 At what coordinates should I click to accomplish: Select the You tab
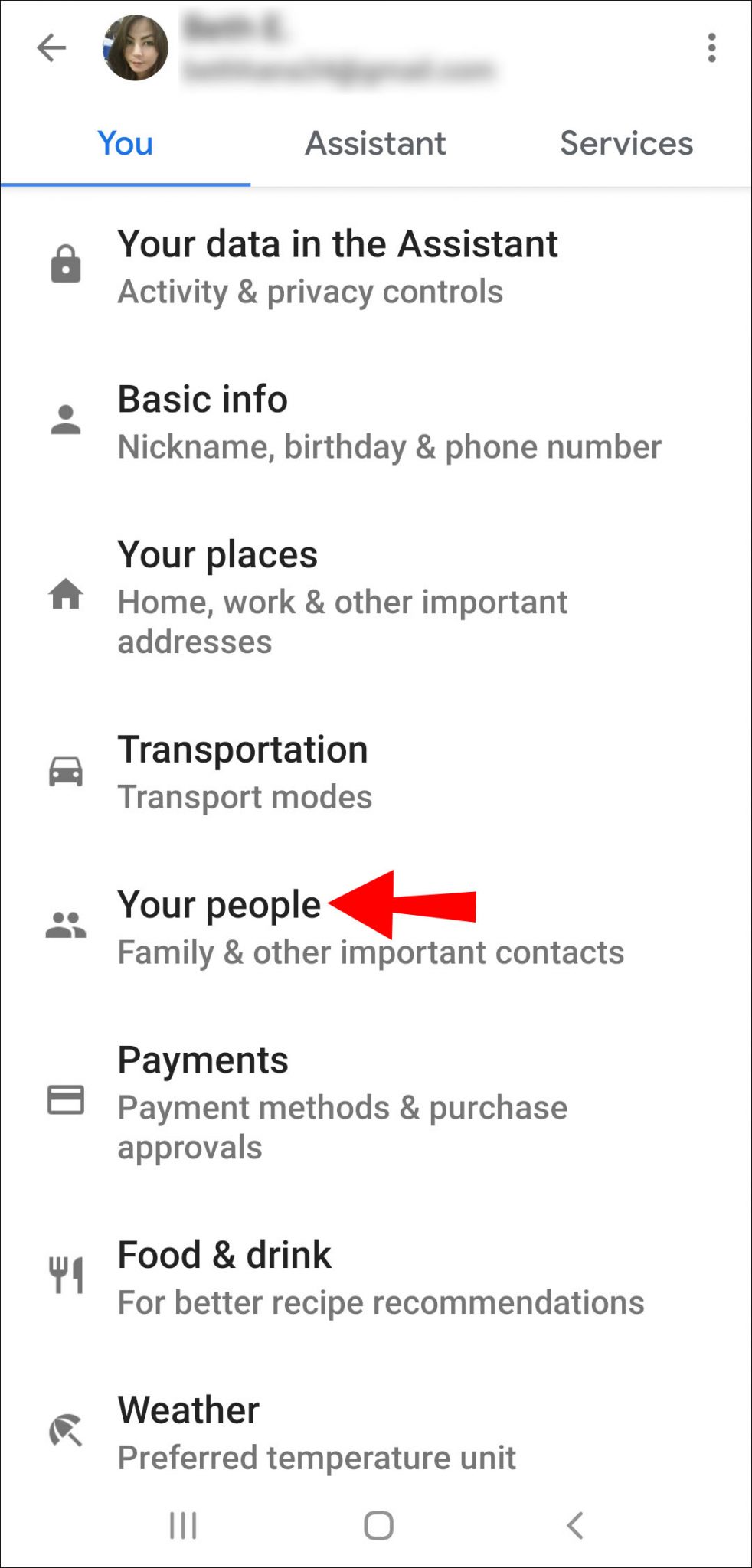click(x=125, y=143)
